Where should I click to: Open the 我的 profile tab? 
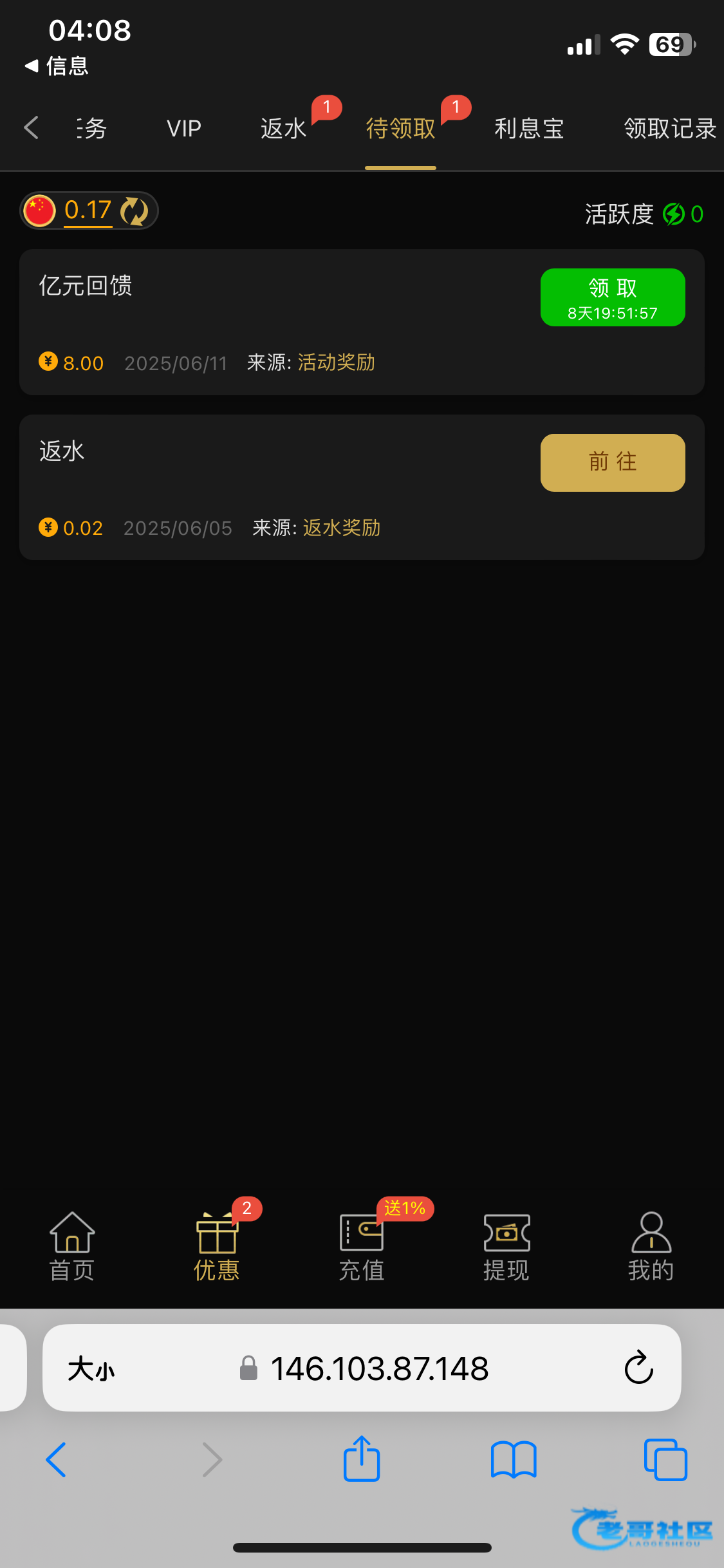click(x=651, y=1246)
